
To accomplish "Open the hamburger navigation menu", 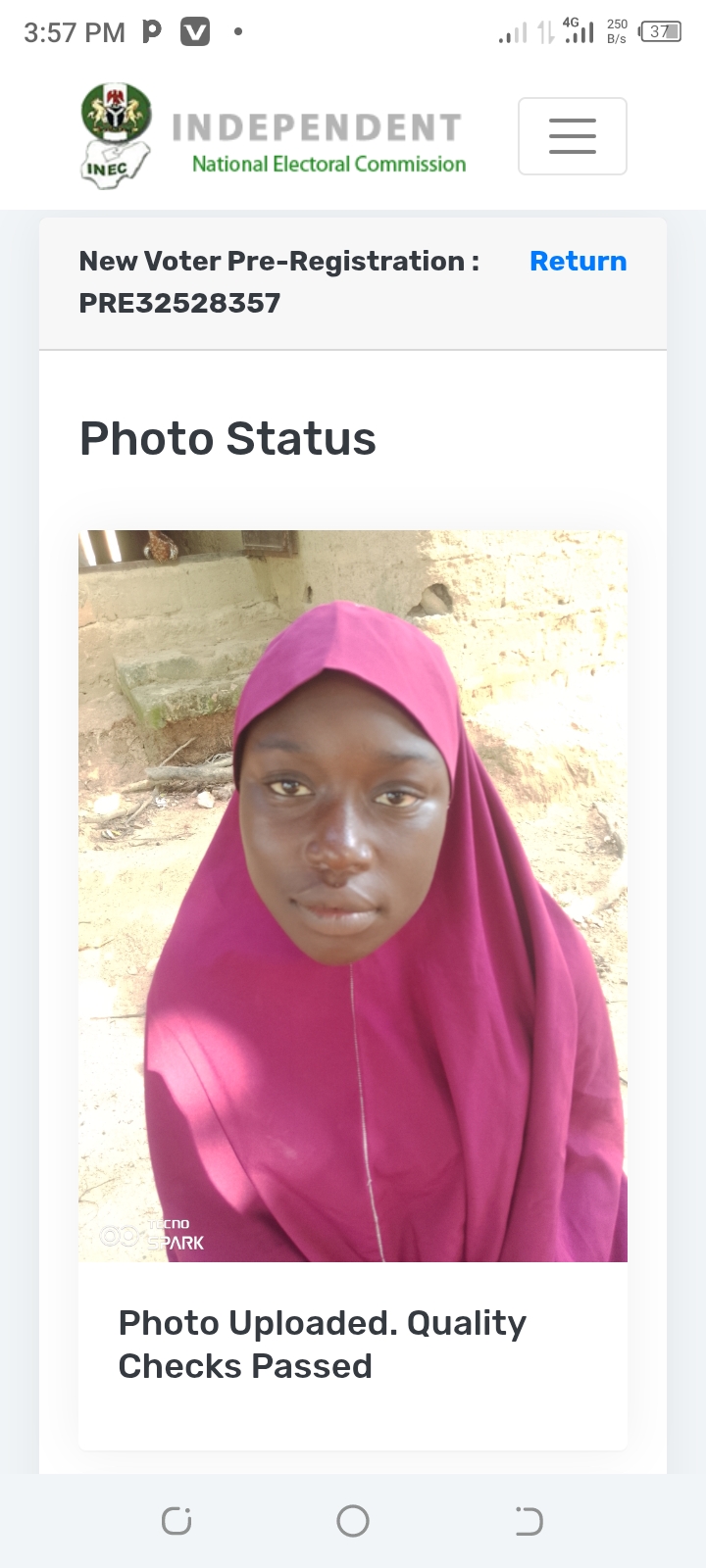I will pyautogui.click(x=572, y=136).
